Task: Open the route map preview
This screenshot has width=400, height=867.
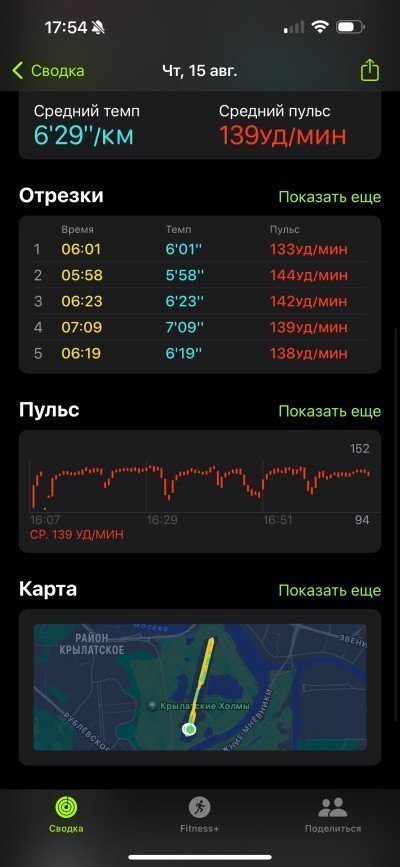Action: 200,687
